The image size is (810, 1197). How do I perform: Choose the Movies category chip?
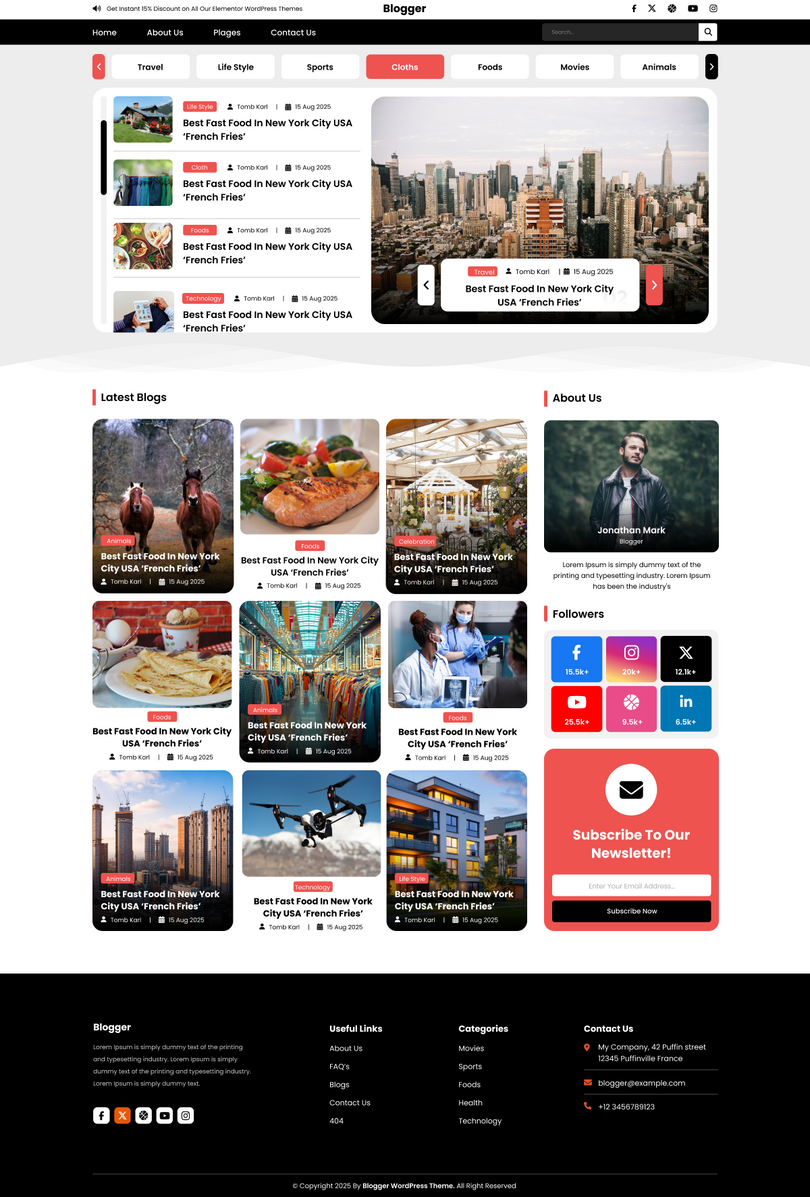(574, 67)
